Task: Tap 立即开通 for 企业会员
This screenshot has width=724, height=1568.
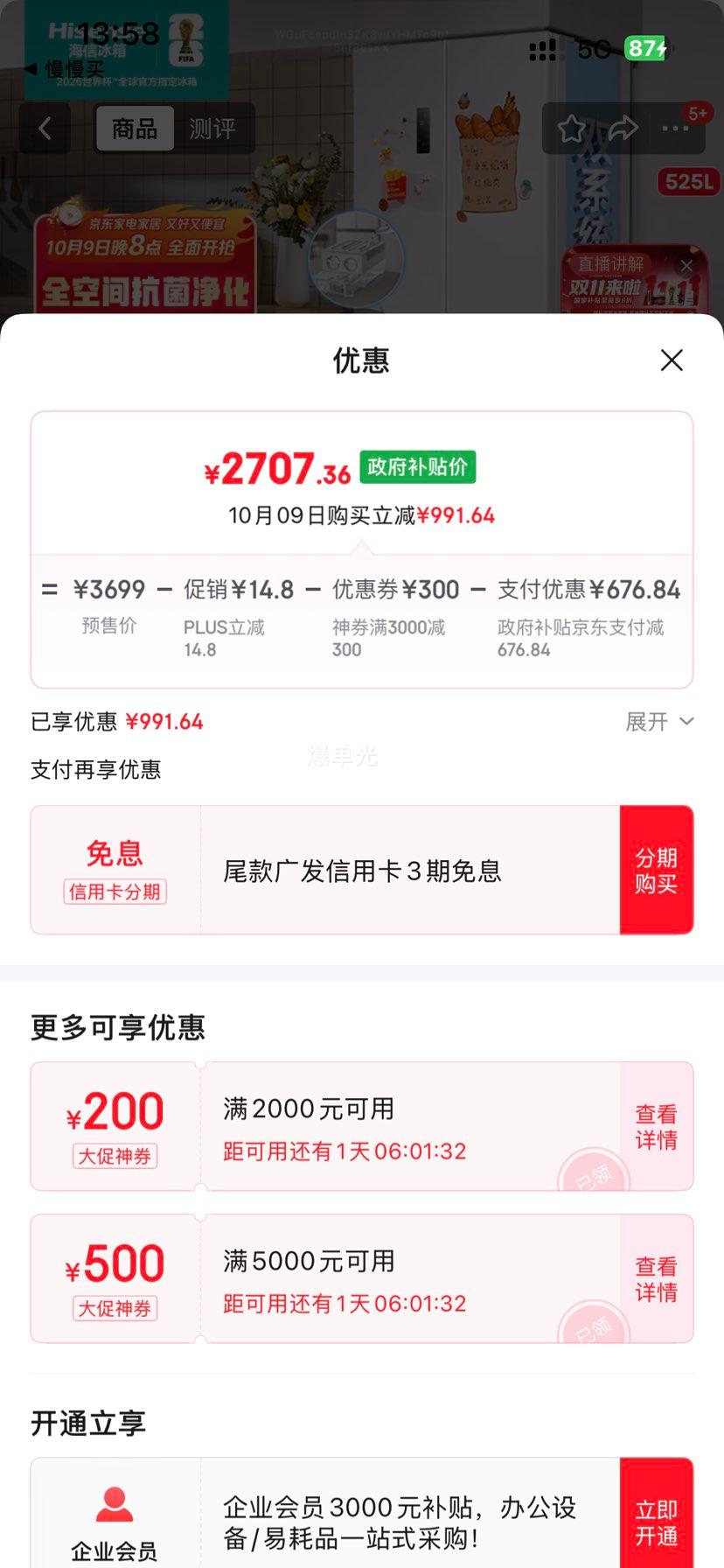Action: (x=656, y=1522)
